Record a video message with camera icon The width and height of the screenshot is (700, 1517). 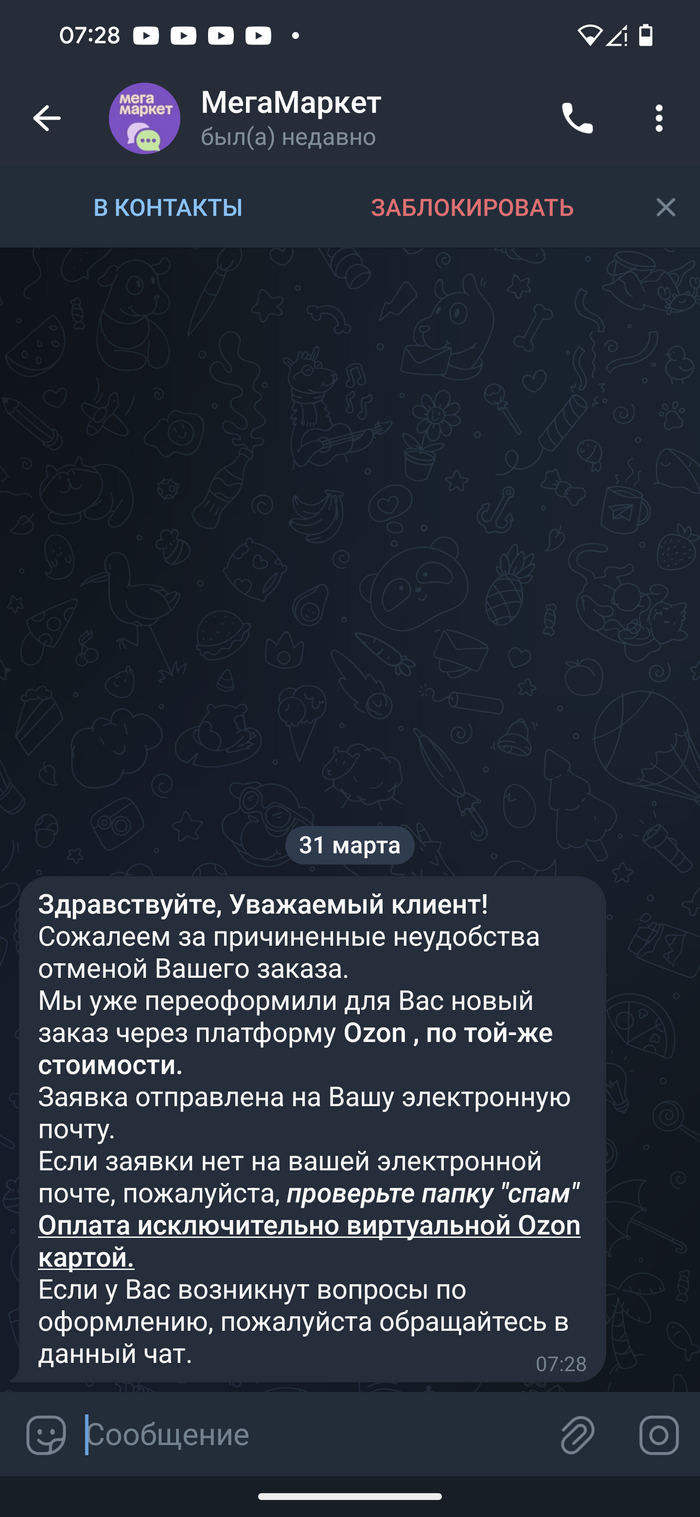coord(659,1435)
